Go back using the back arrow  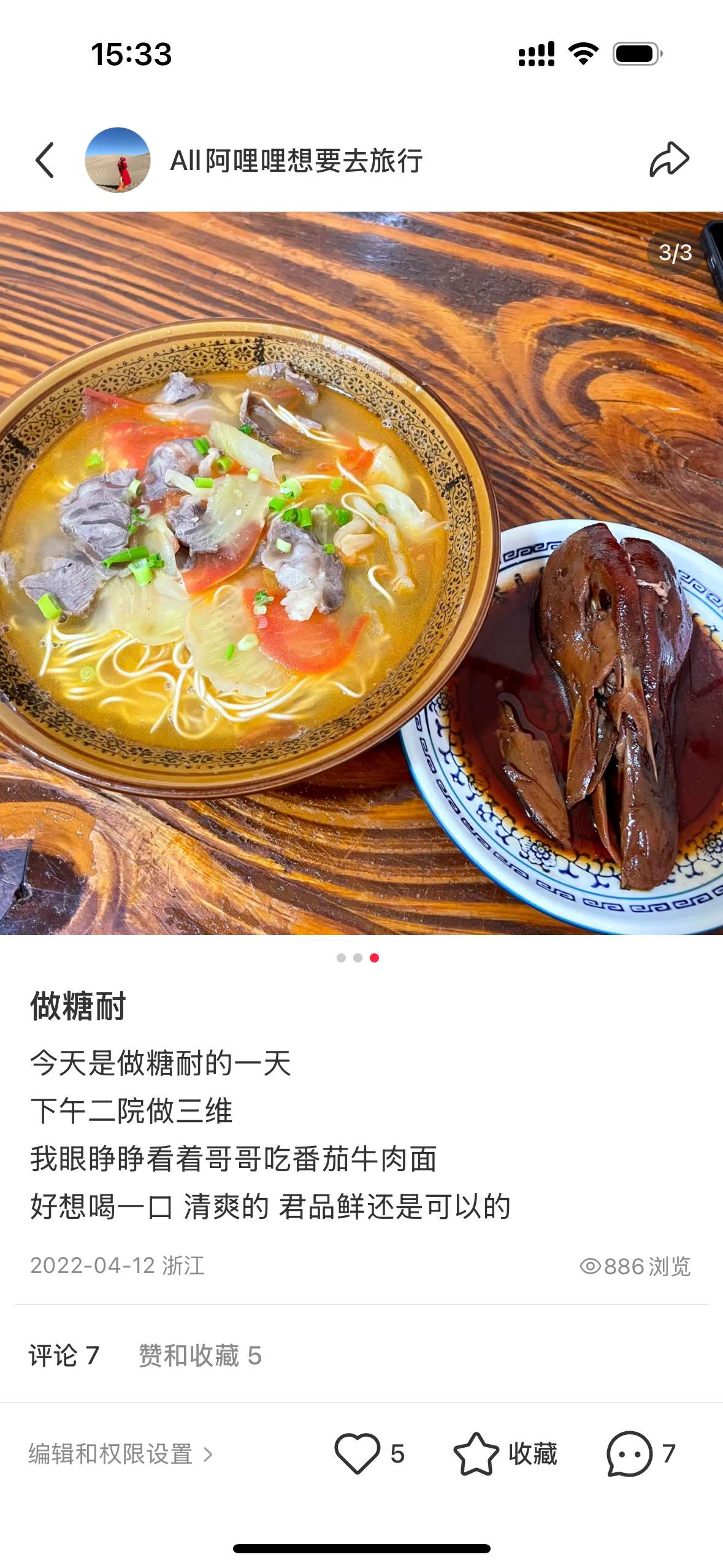(x=45, y=161)
